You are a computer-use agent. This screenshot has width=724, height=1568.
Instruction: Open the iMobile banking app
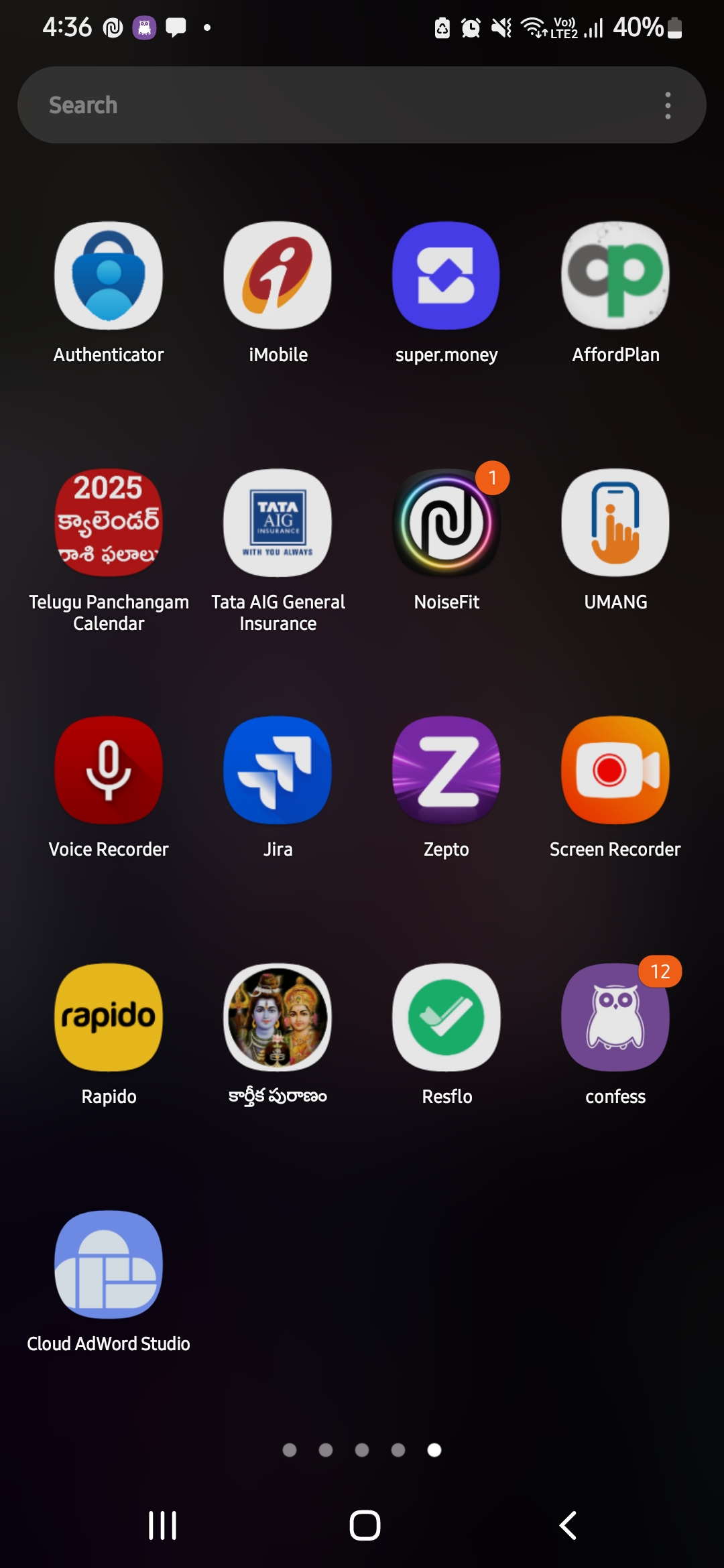tap(278, 276)
